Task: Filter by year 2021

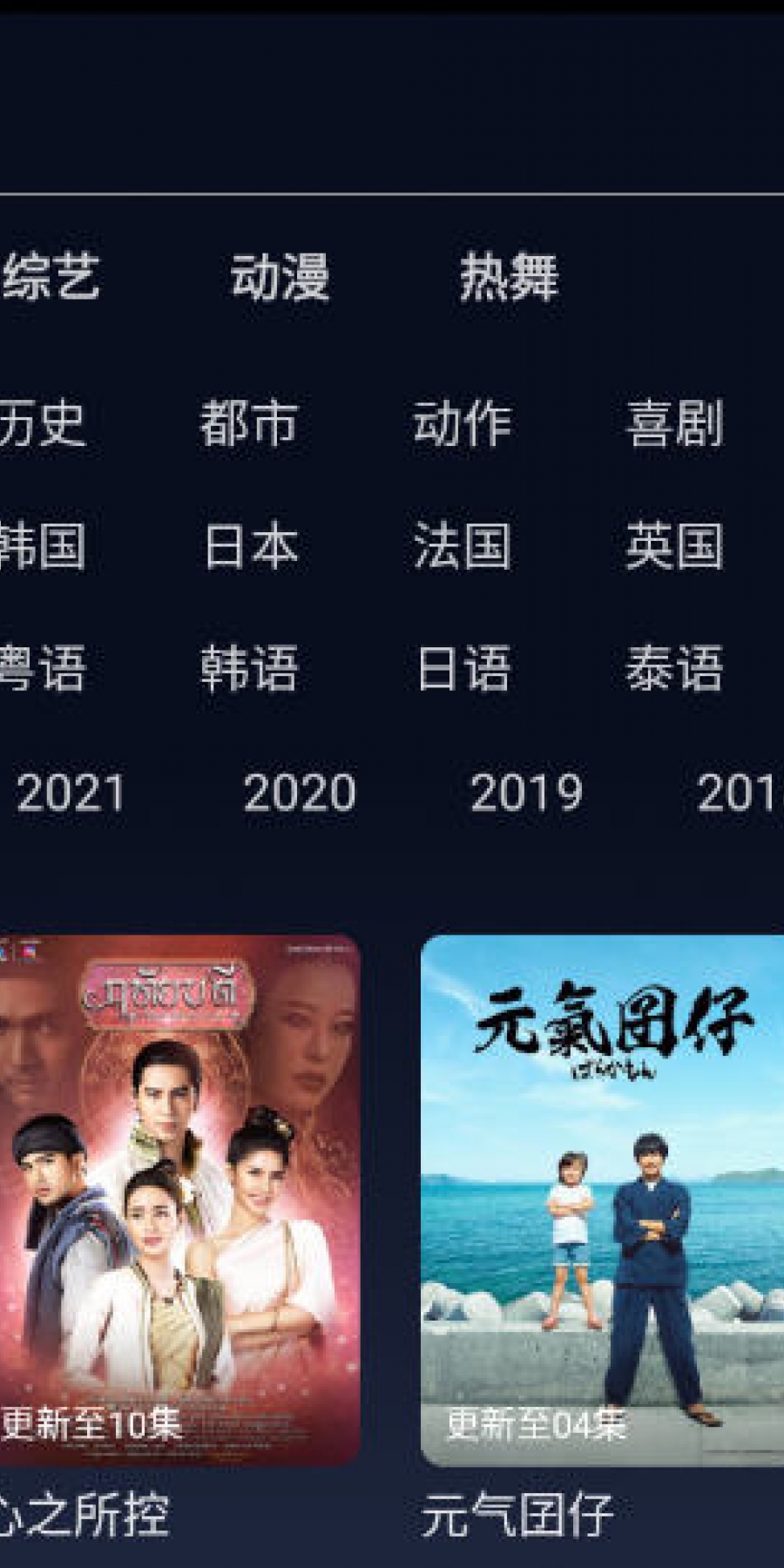Action: [x=71, y=793]
